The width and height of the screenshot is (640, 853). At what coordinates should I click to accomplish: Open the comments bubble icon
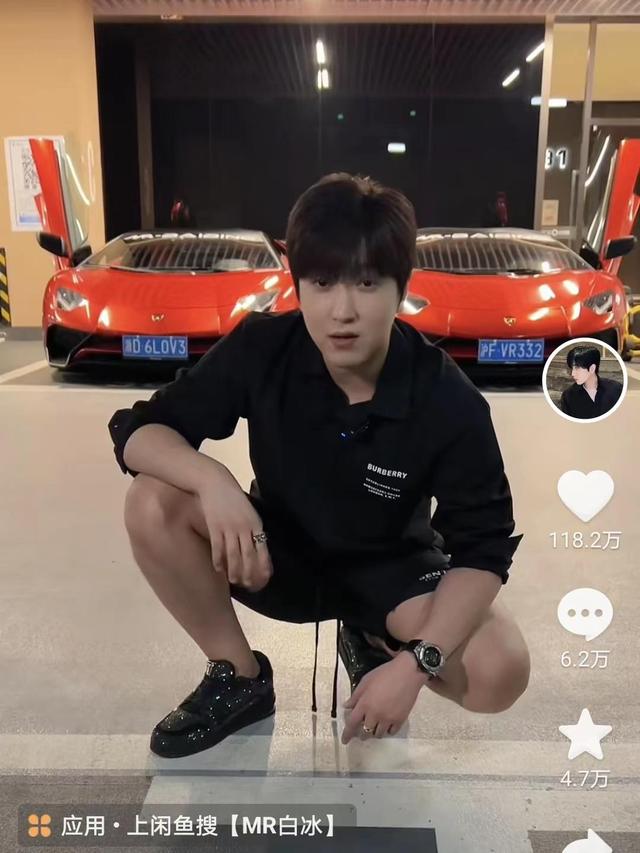(585, 613)
